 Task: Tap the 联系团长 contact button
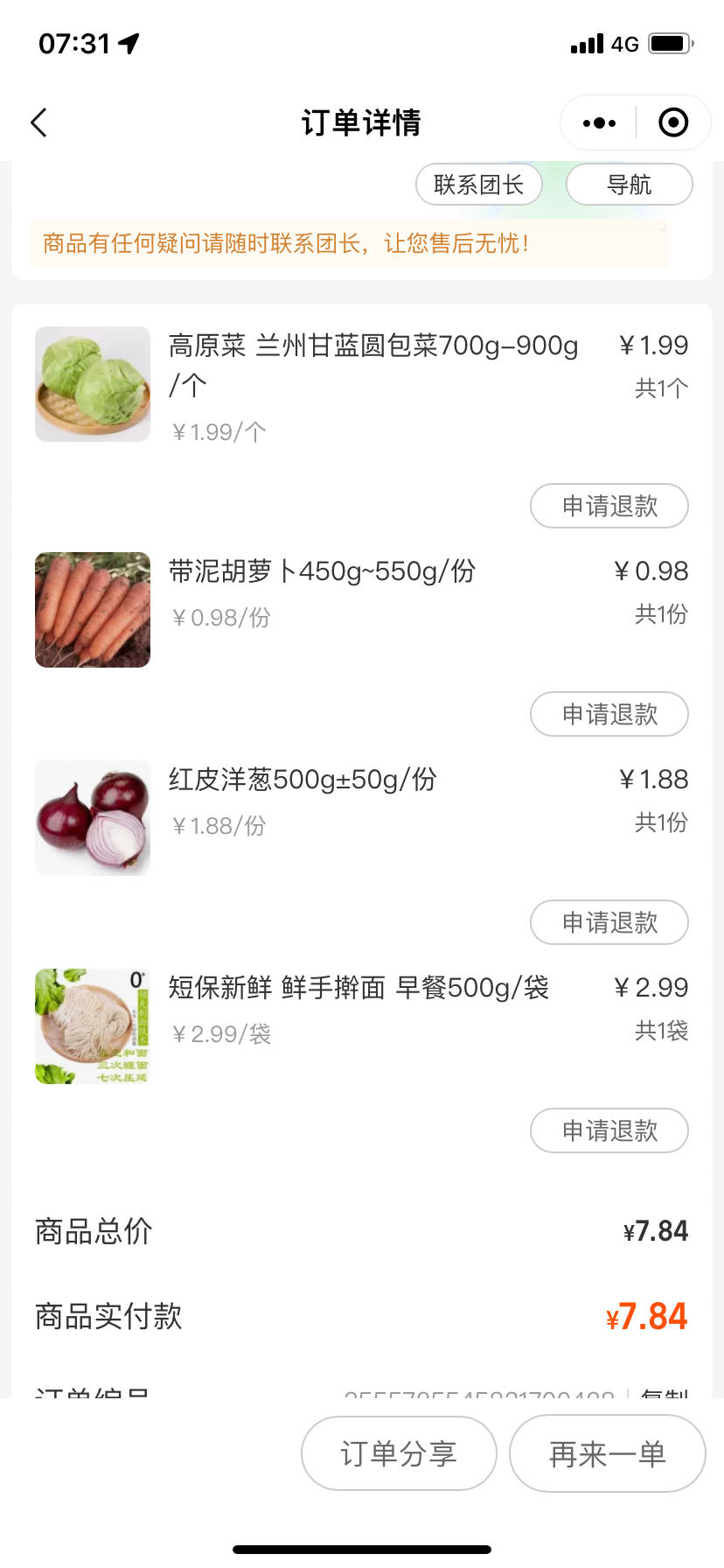(x=479, y=185)
